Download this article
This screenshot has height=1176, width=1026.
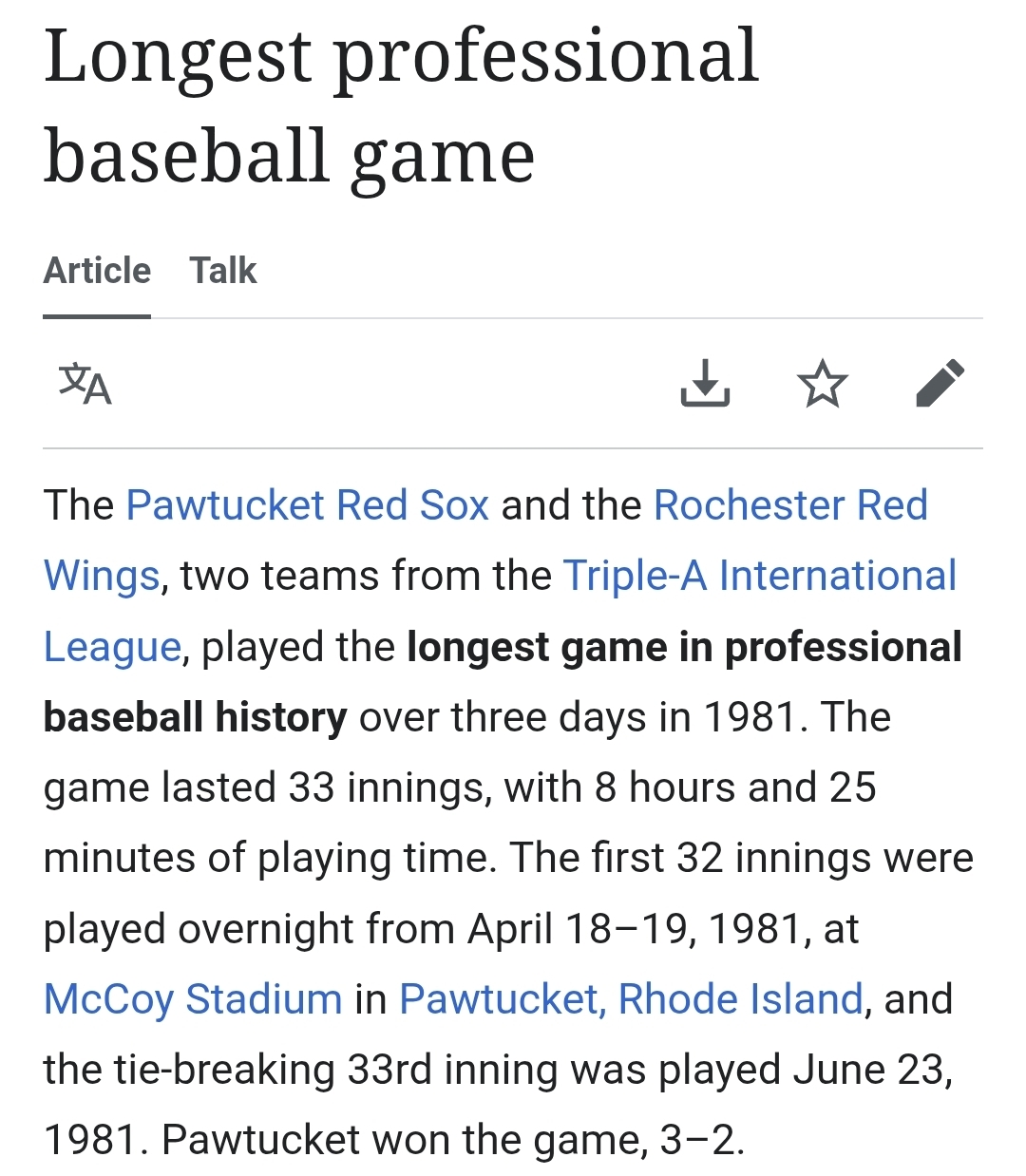[705, 384]
